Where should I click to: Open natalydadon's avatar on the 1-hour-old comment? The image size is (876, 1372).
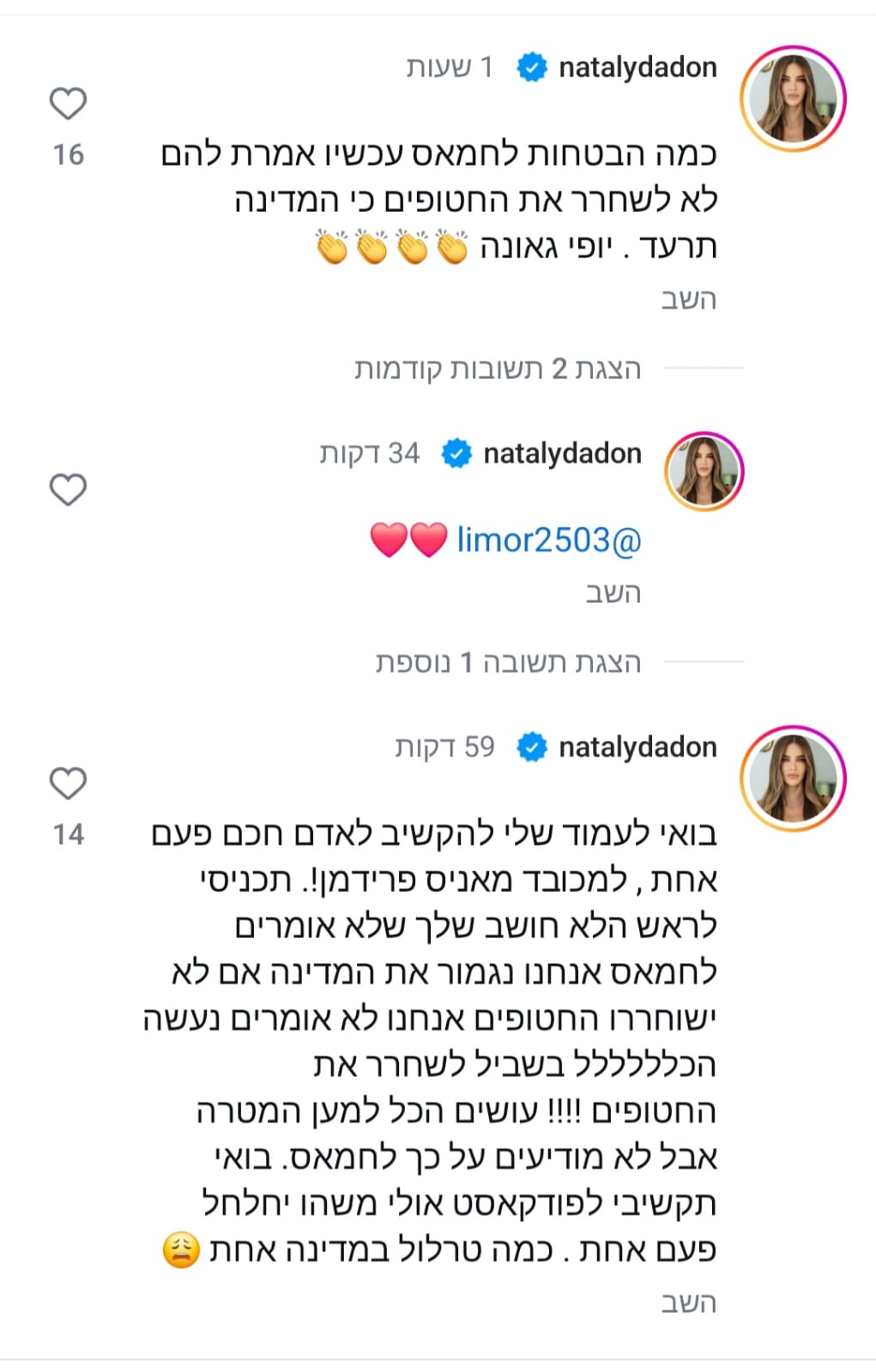coord(793,99)
